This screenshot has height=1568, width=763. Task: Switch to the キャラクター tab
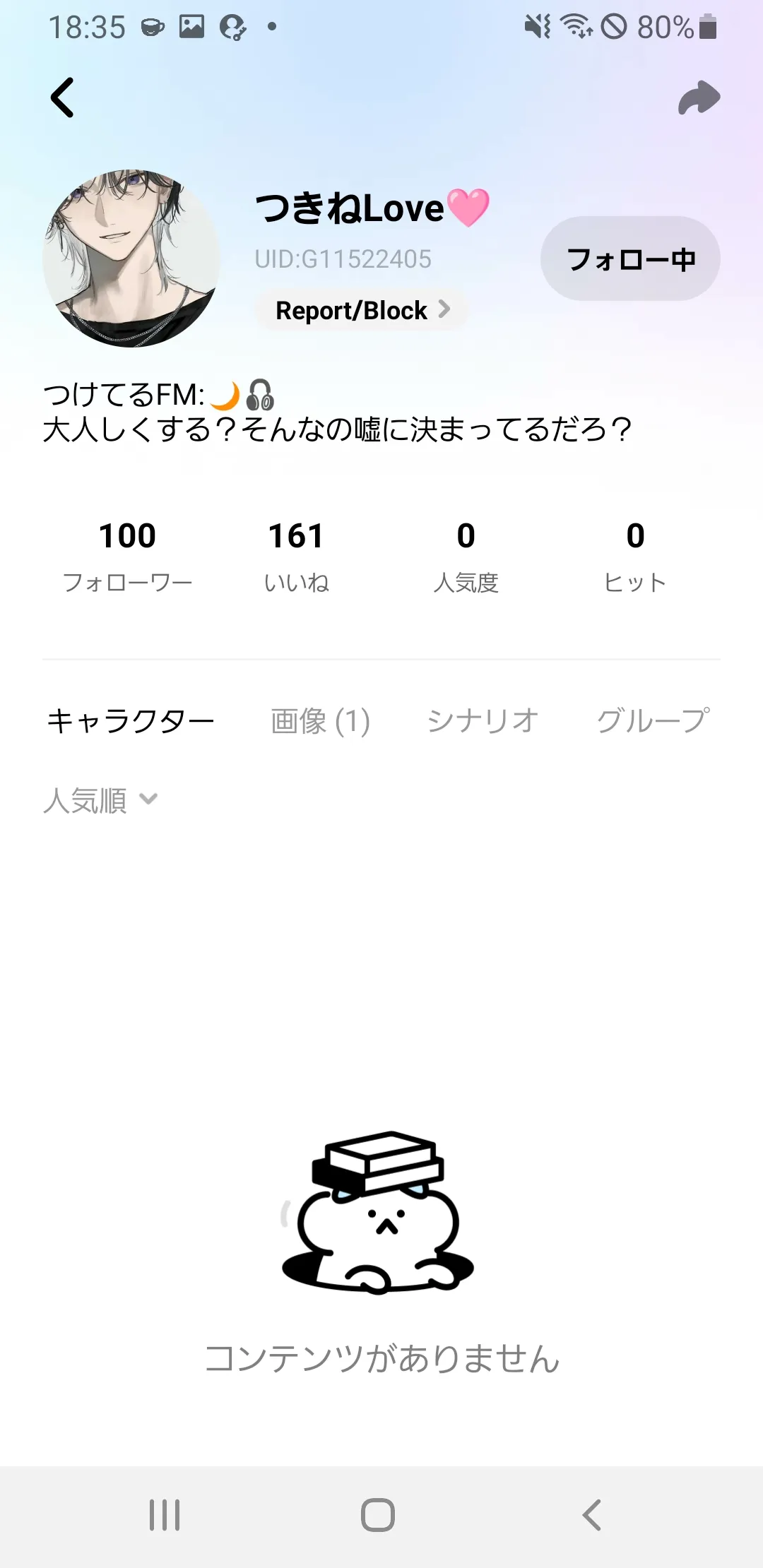click(x=131, y=721)
